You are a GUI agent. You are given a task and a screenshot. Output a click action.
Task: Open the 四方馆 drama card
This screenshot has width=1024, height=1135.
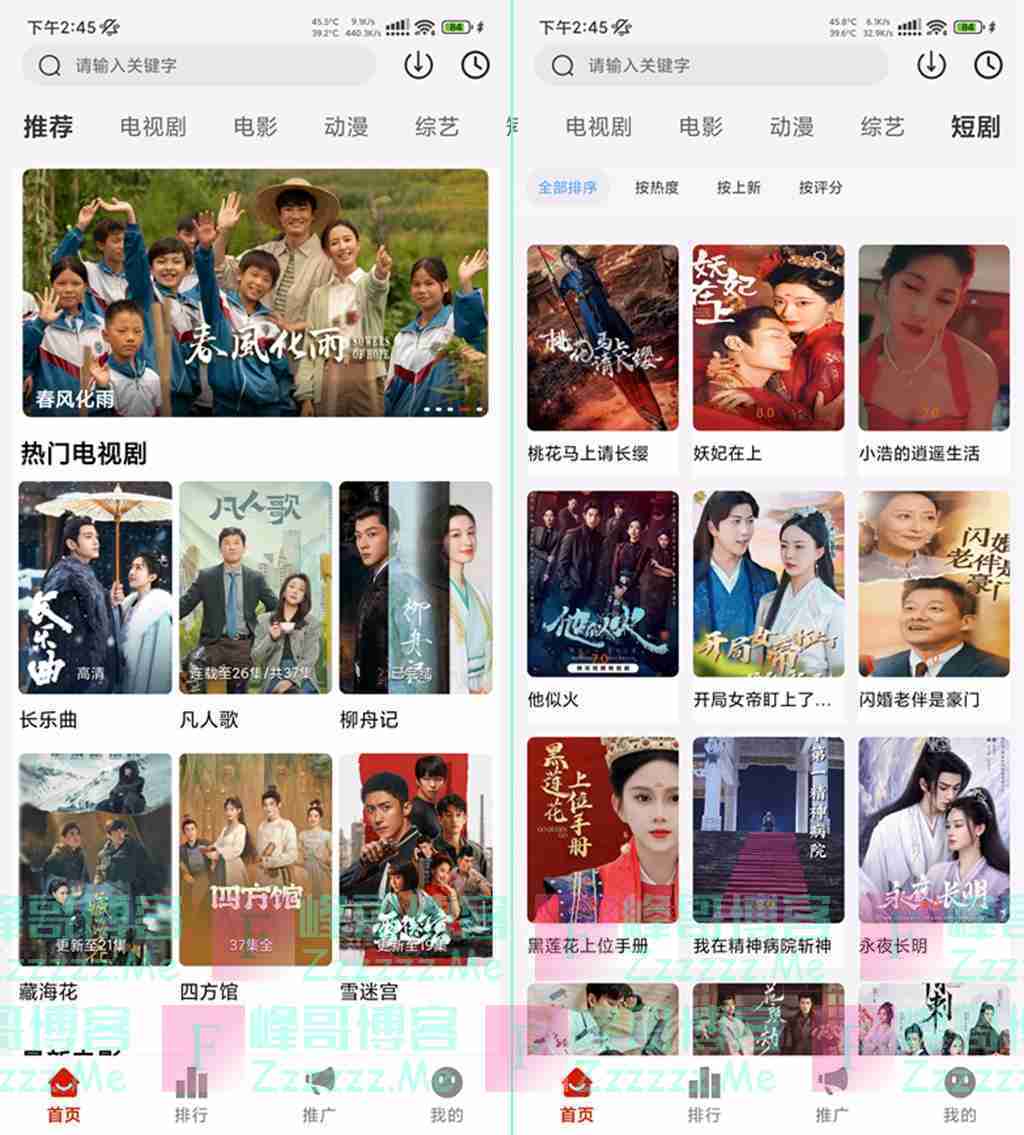coord(255,860)
